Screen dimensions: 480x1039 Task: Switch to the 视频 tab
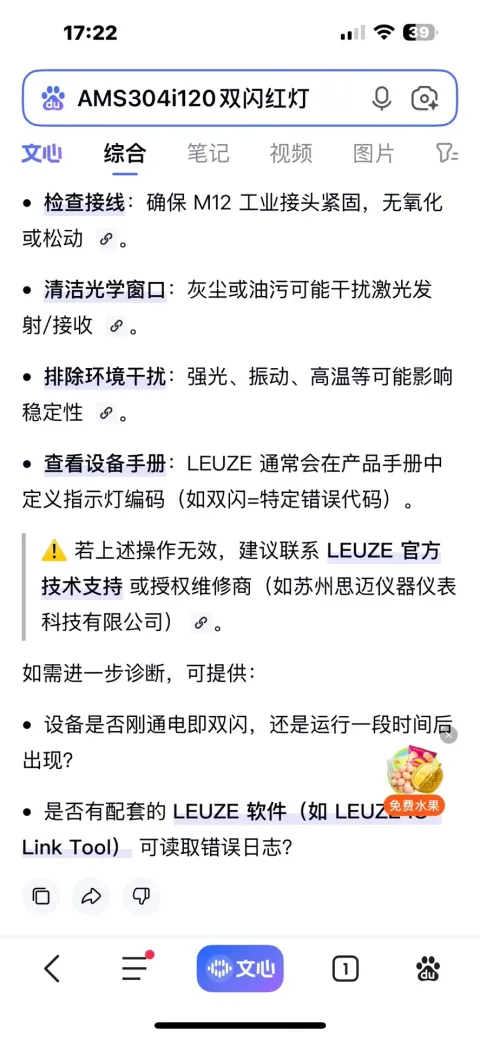pyautogui.click(x=290, y=154)
